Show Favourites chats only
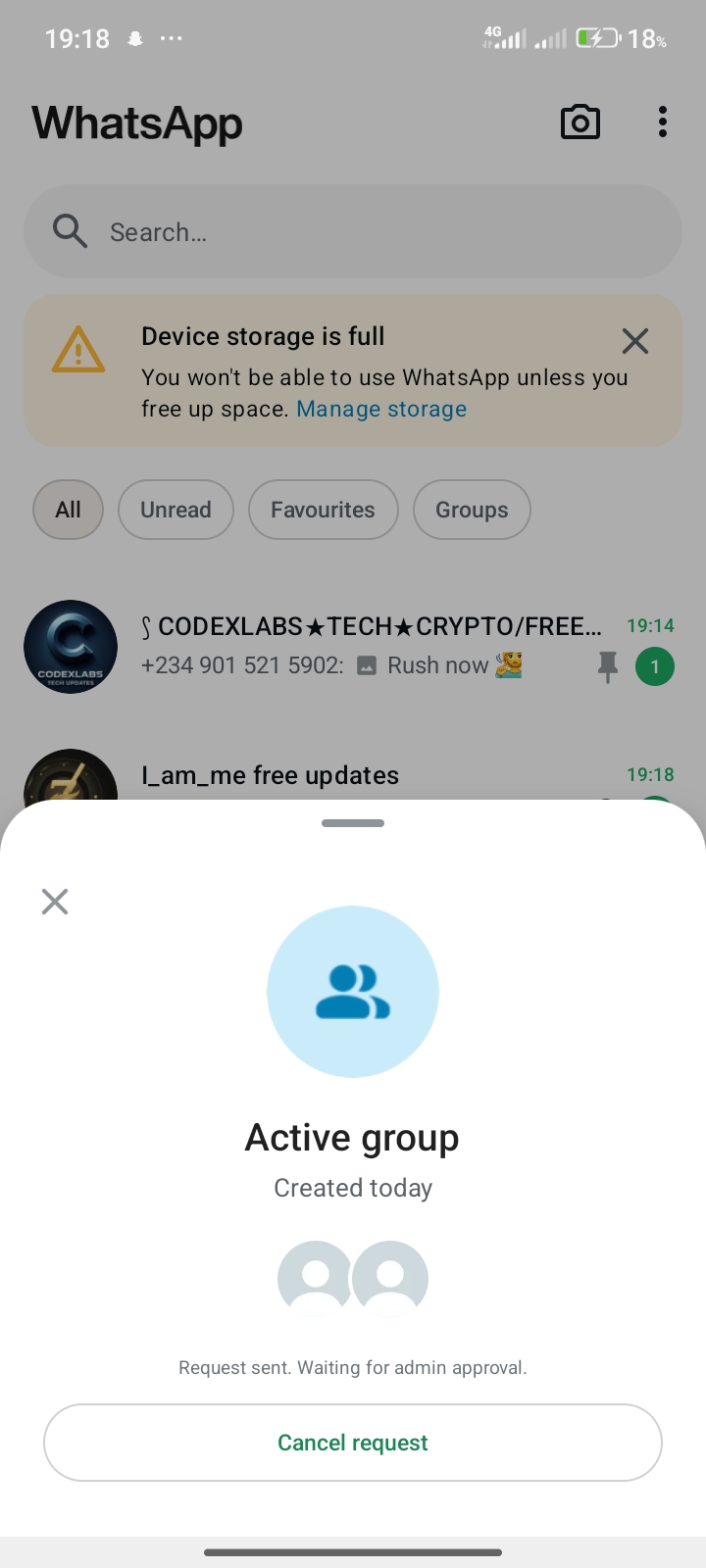 (323, 510)
